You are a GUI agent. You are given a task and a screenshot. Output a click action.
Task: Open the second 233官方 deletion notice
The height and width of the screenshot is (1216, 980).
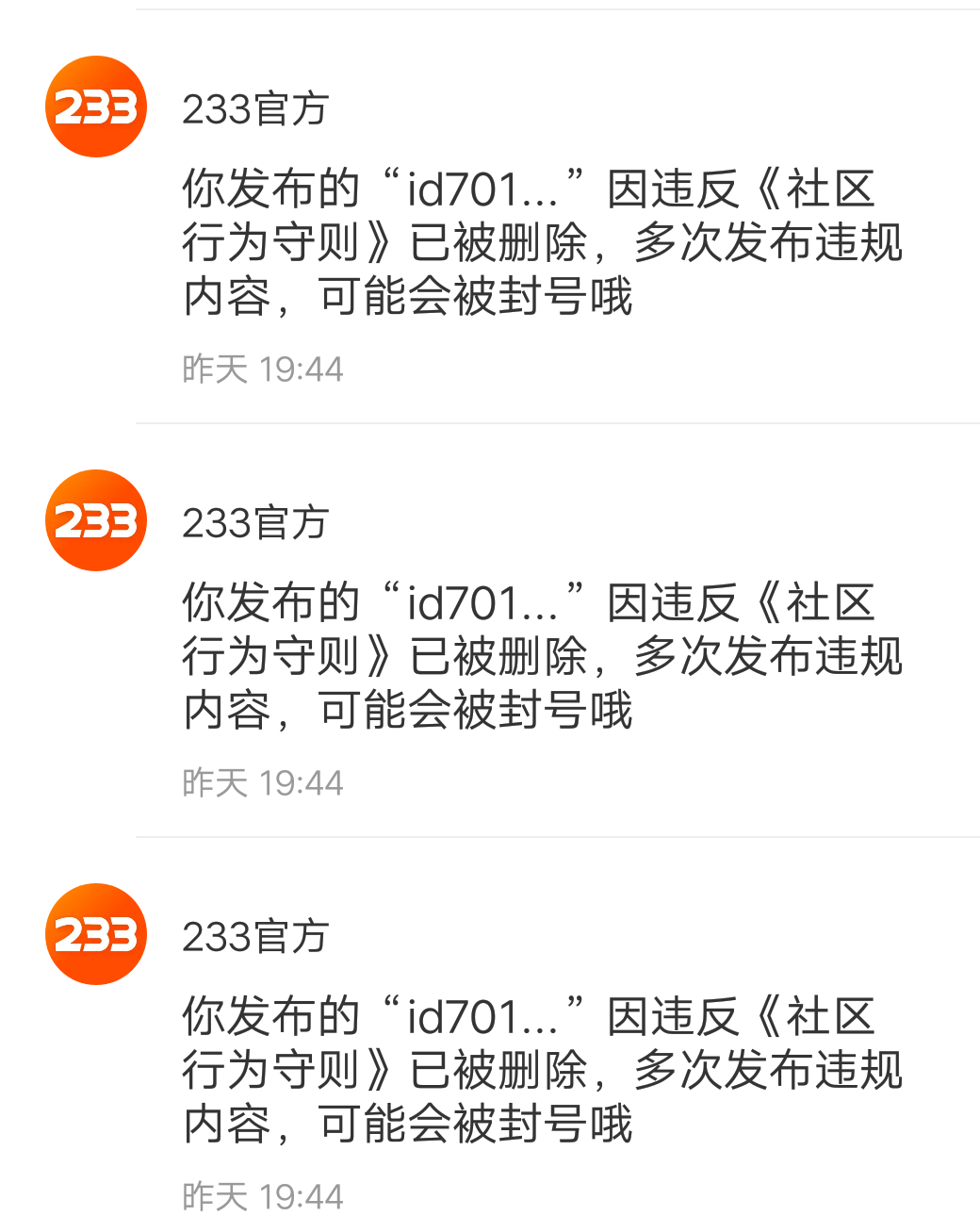point(542,656)
